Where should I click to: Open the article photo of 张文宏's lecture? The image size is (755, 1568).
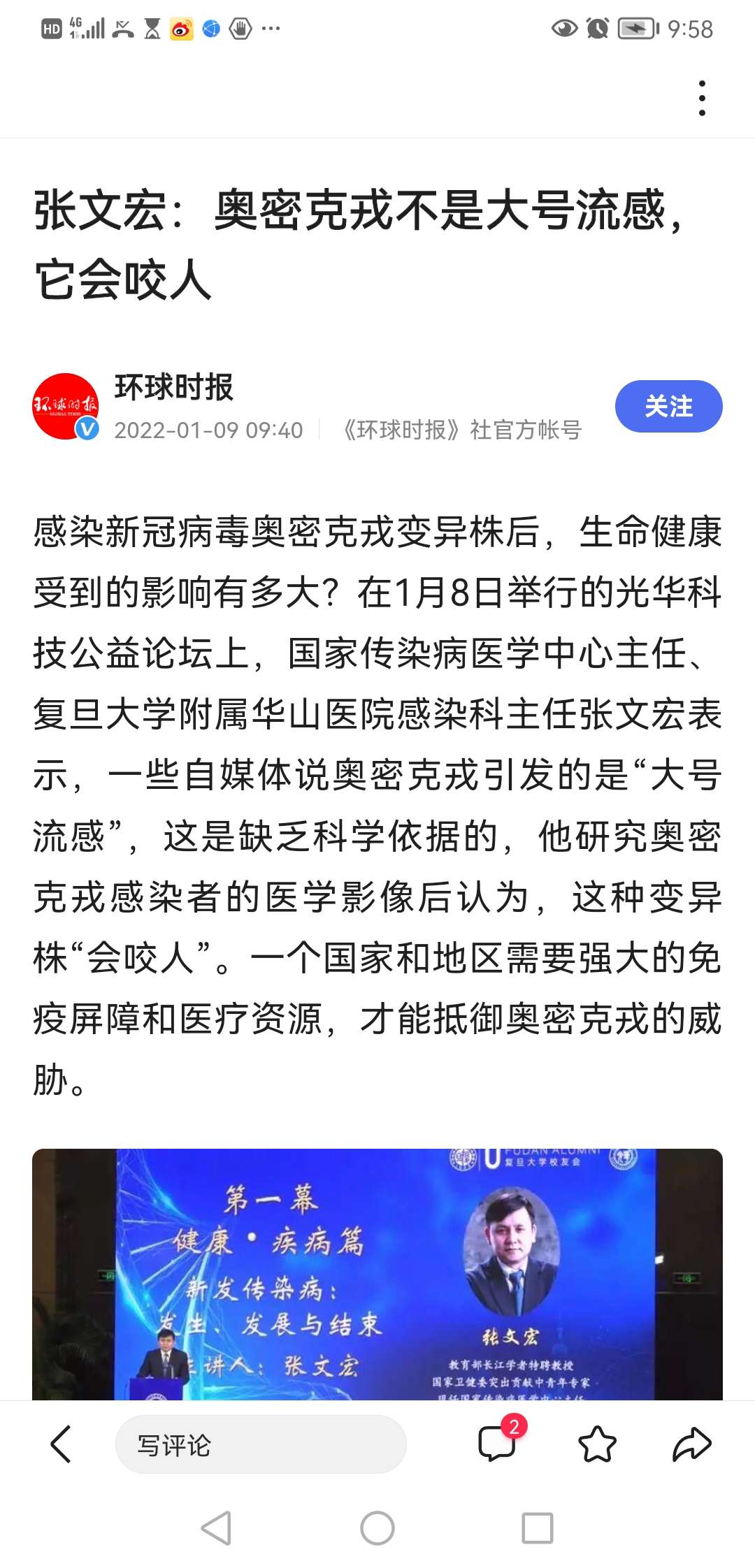pos(377,1273)
